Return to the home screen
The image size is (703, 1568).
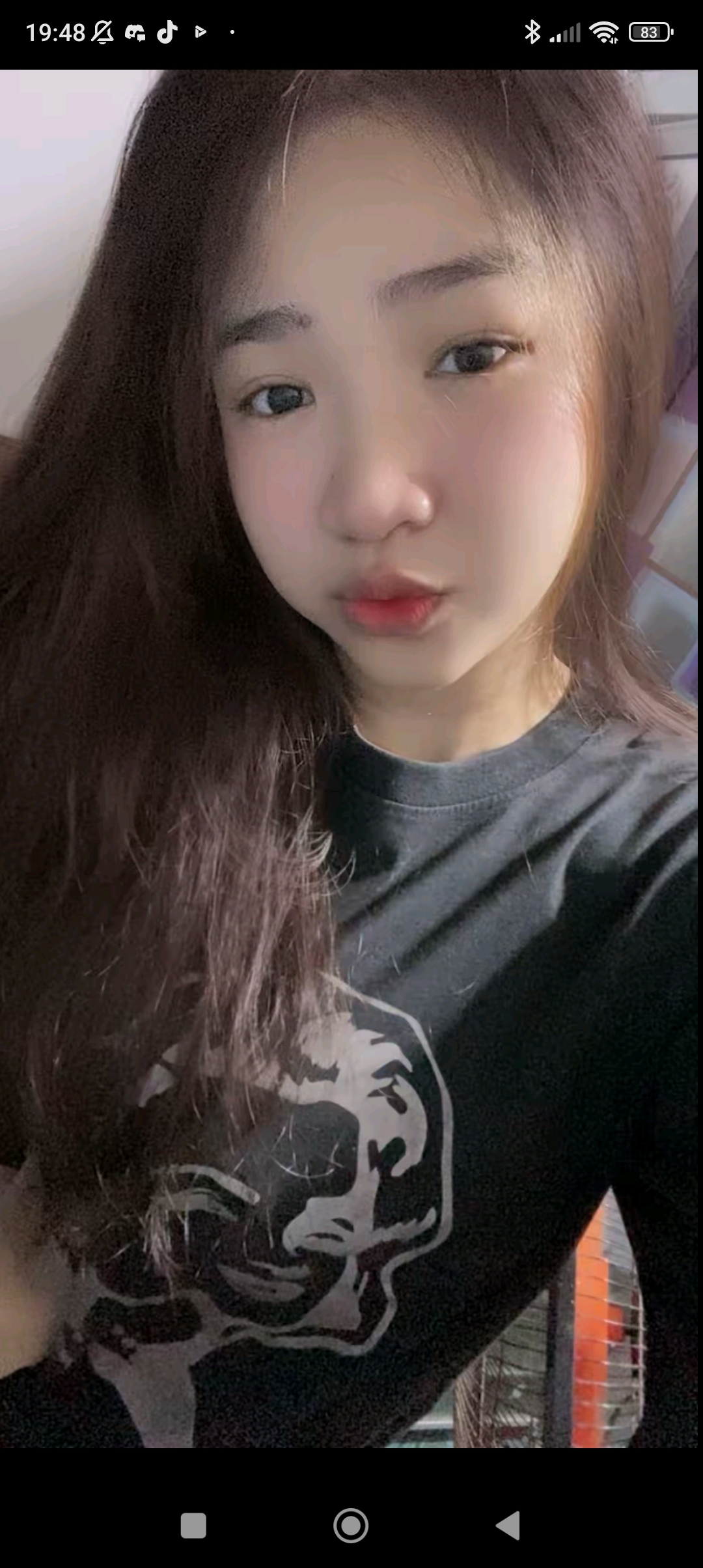pyautogui.click(x=351, y=1525)
